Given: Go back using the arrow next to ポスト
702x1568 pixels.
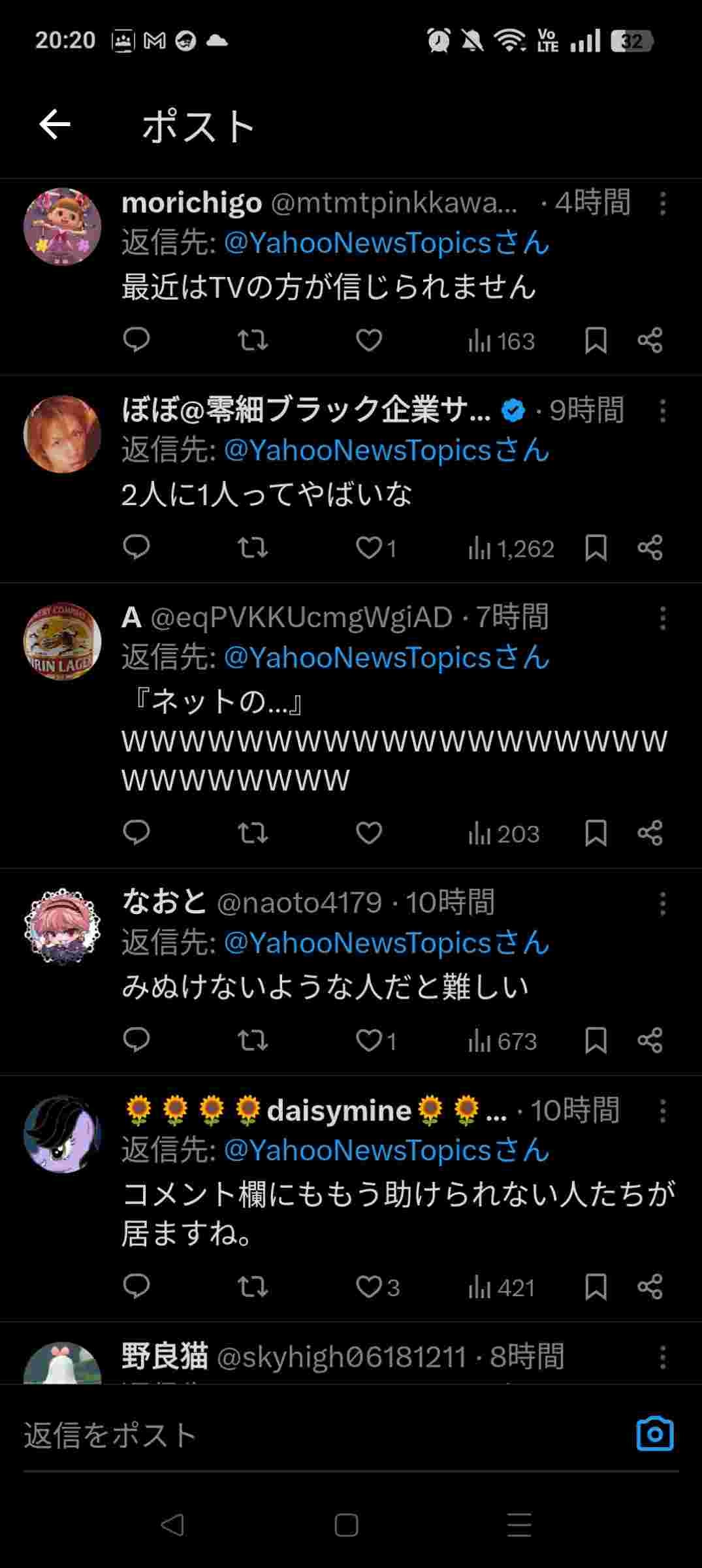Looking at the screenshot, I should click(x=55, y=124).
